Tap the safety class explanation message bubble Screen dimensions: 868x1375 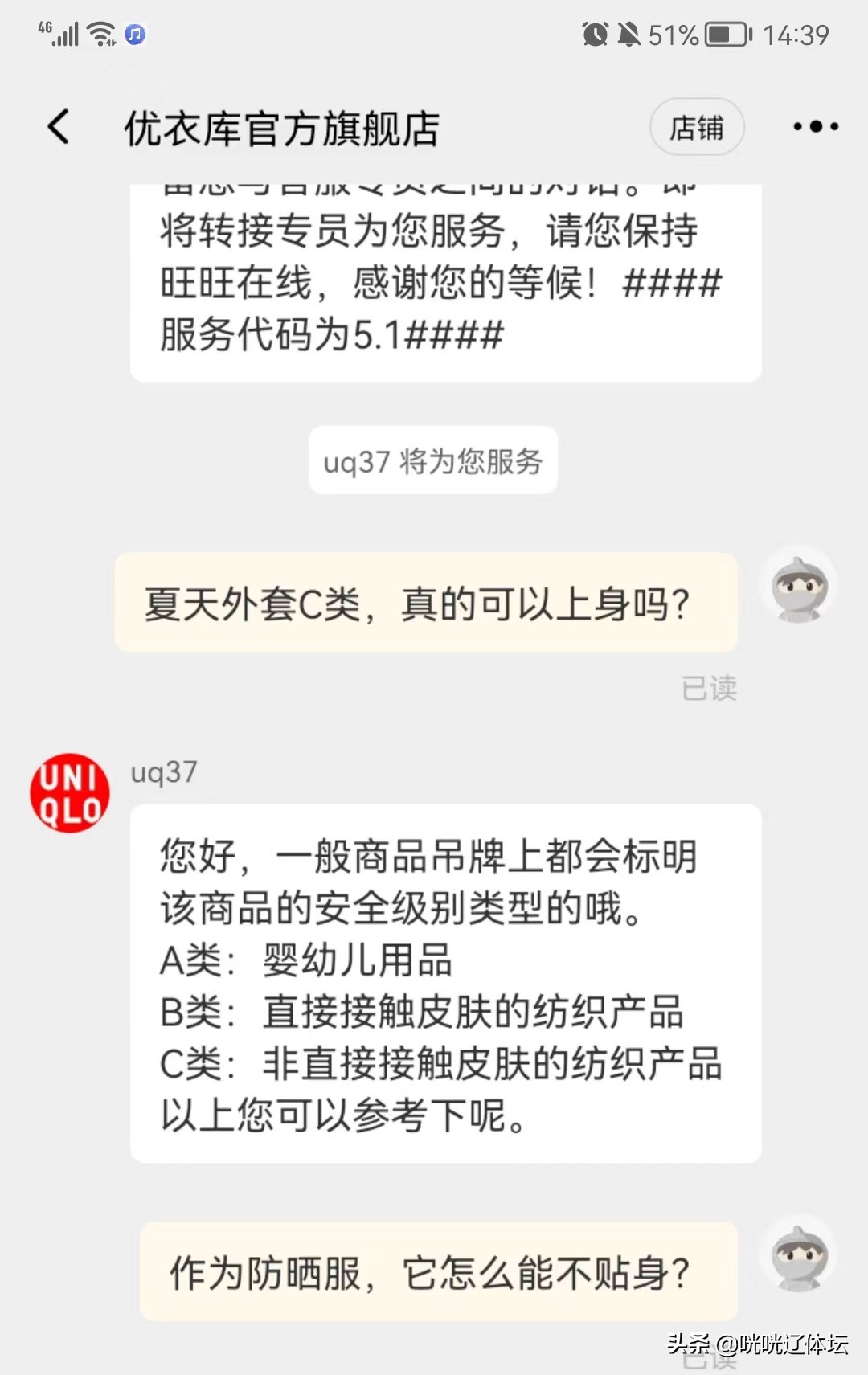click(444, 984)
